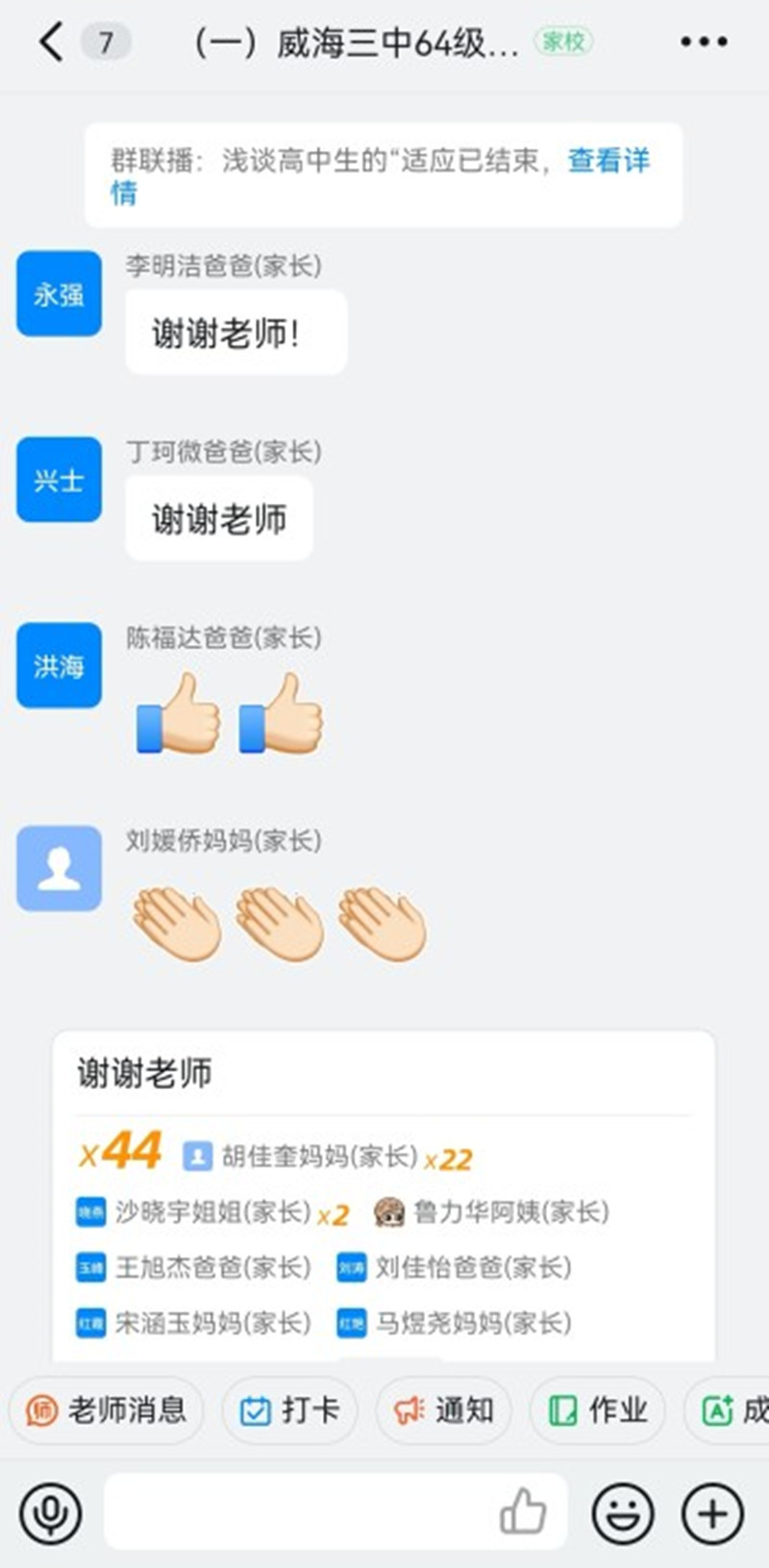Image resolution: width=769 pixels, height=1568 pixels.
Task: Send a thumbs-up from the input box
Action: click(x=523, y=1512)
